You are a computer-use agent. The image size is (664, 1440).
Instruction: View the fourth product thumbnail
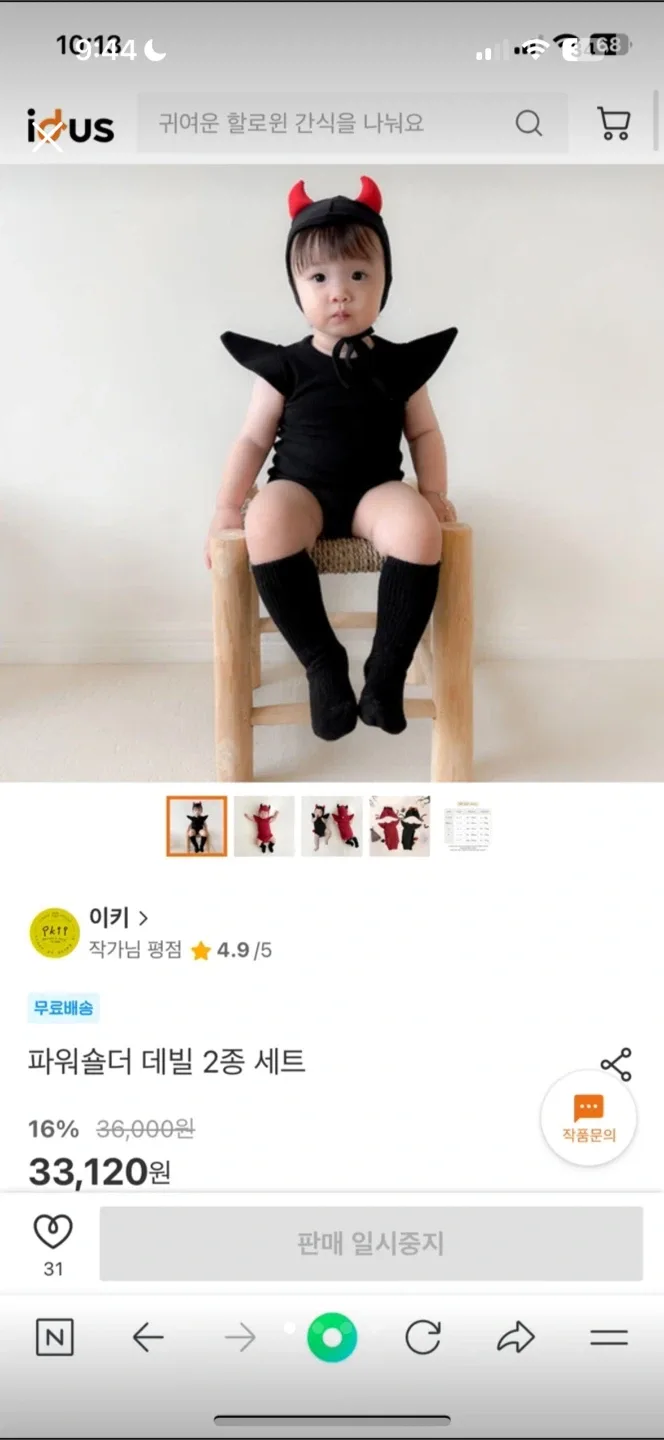click(399, 826)
